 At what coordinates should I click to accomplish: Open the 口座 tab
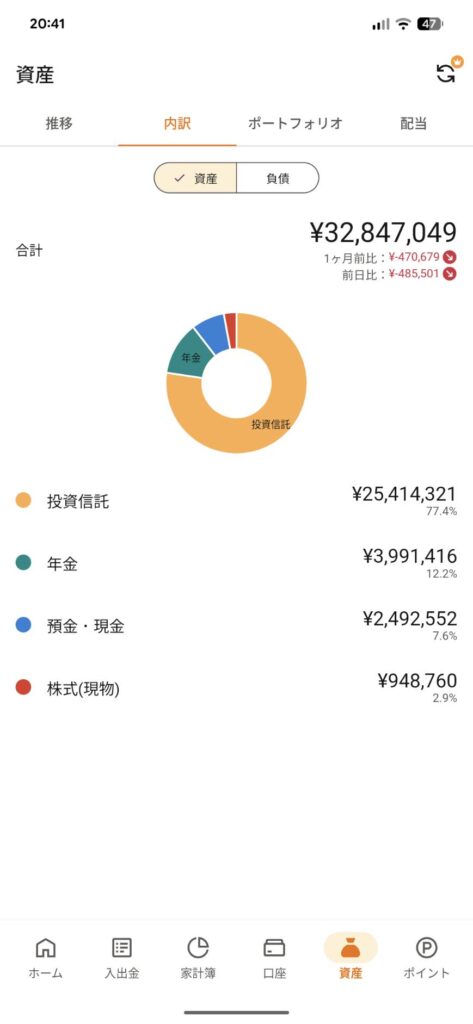tap(274, 957)
